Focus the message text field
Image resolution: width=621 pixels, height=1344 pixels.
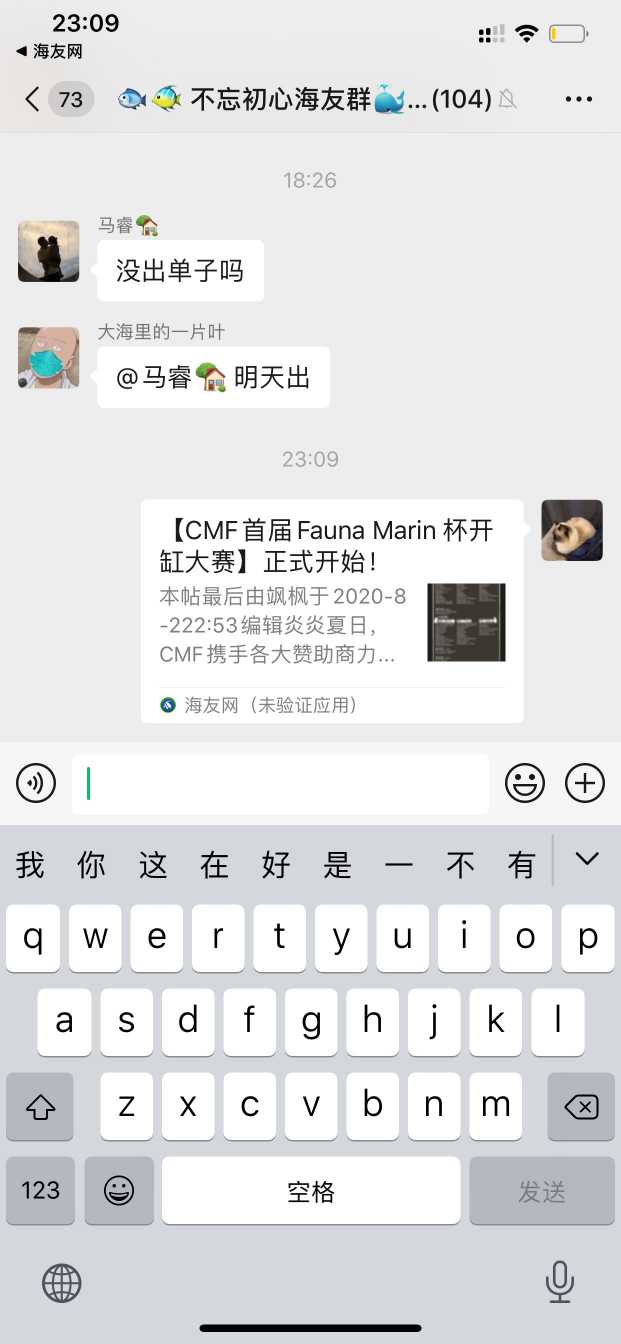click(x=280, y=783)
